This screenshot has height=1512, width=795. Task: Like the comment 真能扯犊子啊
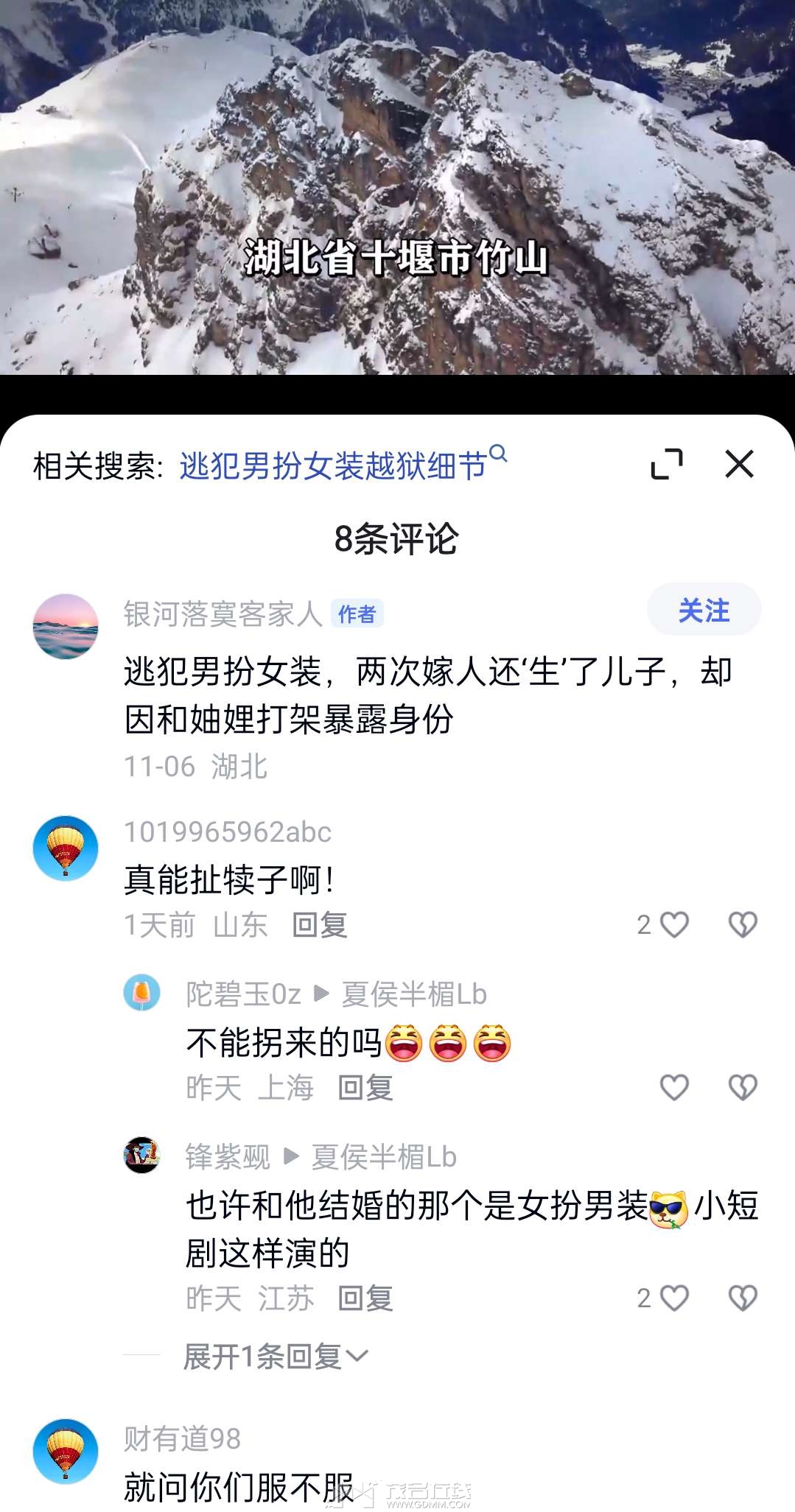click(x=673, y=924)
